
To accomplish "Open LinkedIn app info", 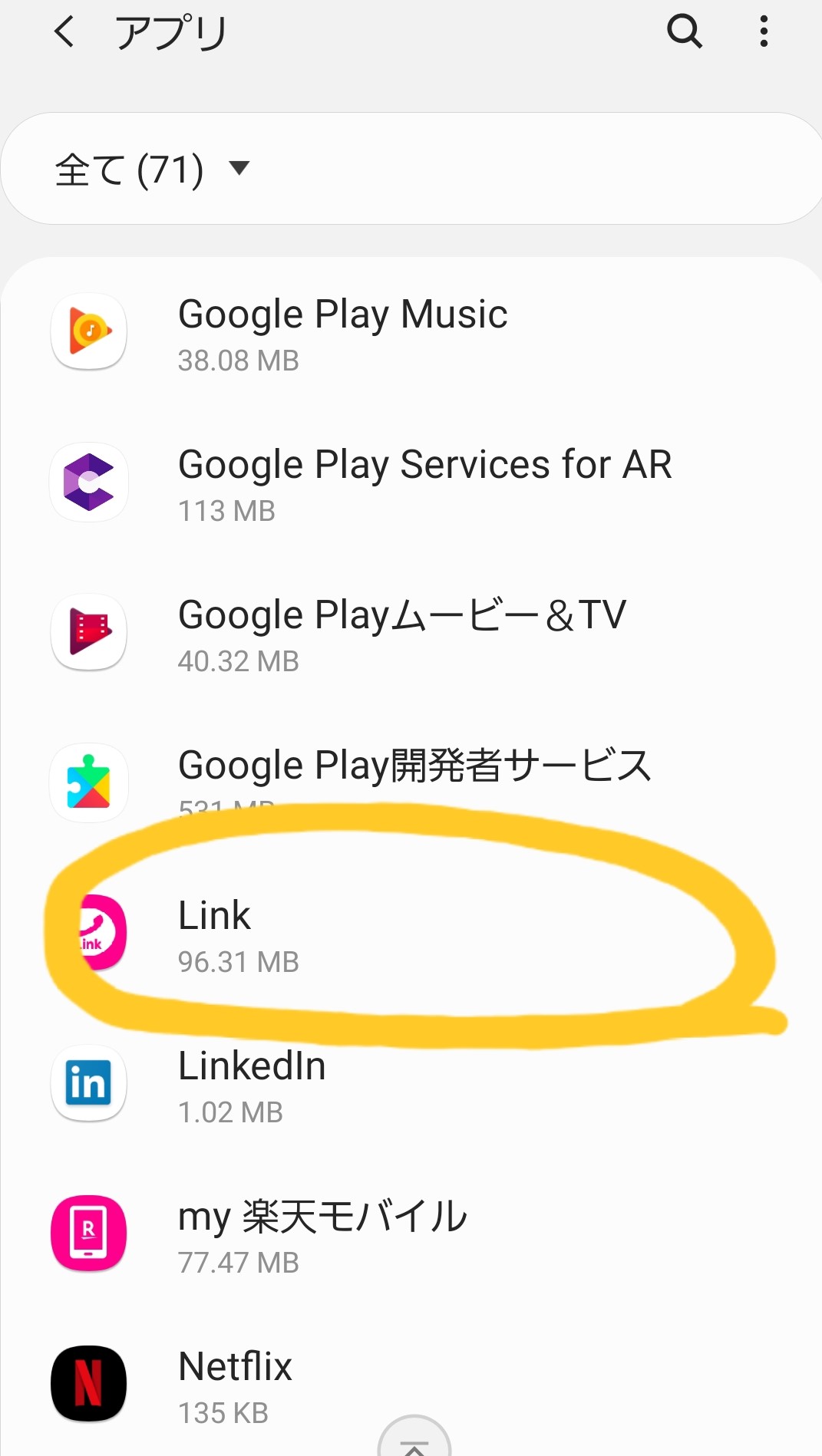I will pos(411,1084).
